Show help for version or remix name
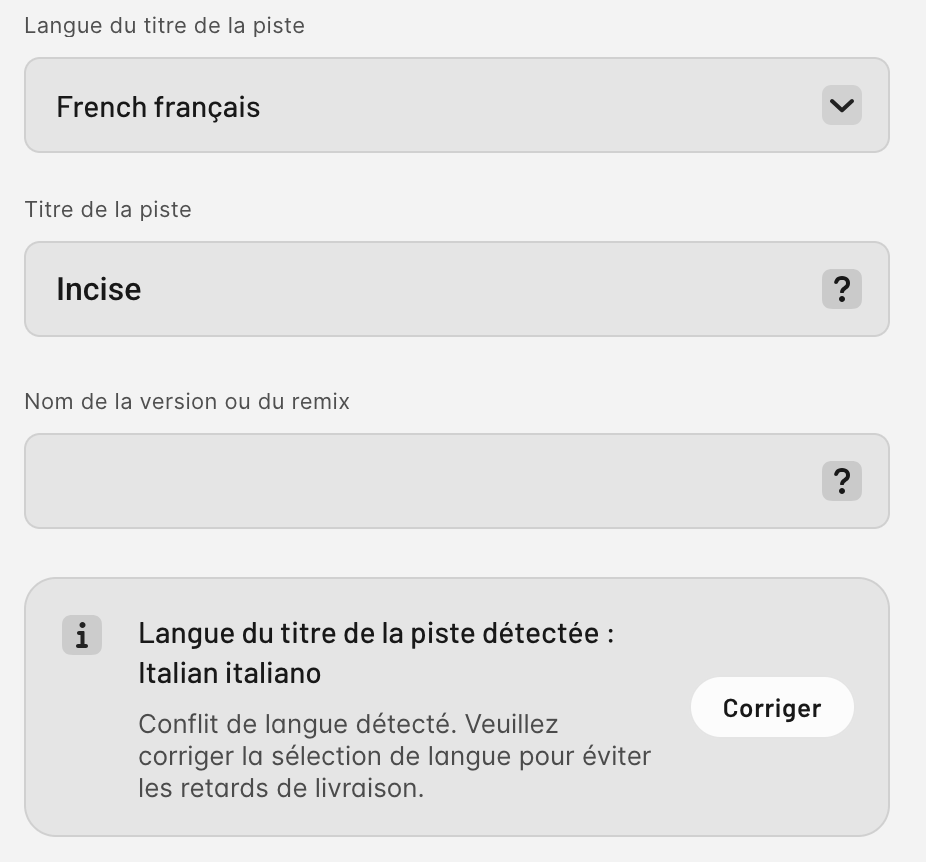The height and width of the screenshot is (862, 926). (841, 481)
